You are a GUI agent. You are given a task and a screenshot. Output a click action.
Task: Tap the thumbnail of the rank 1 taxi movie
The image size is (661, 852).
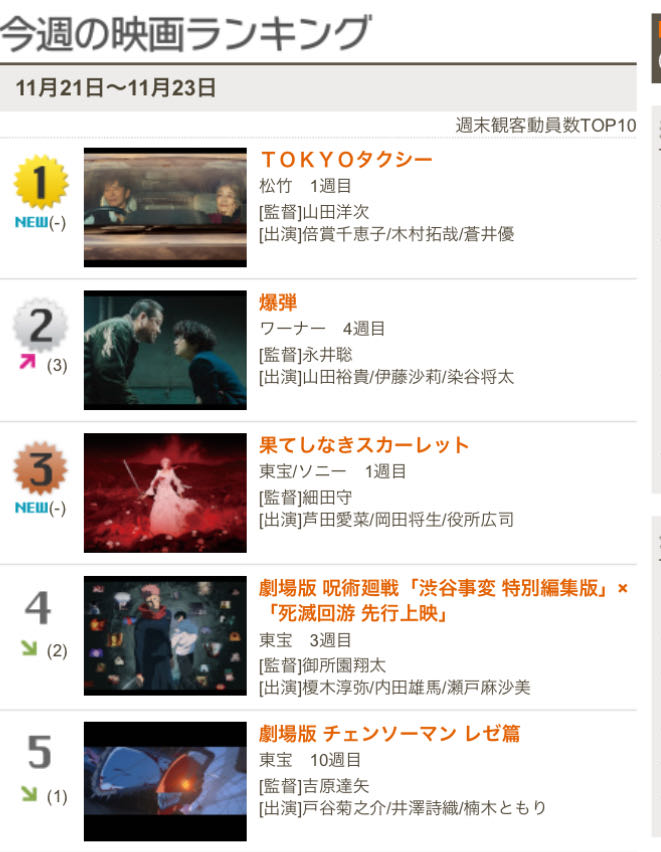tap(165, 207)
